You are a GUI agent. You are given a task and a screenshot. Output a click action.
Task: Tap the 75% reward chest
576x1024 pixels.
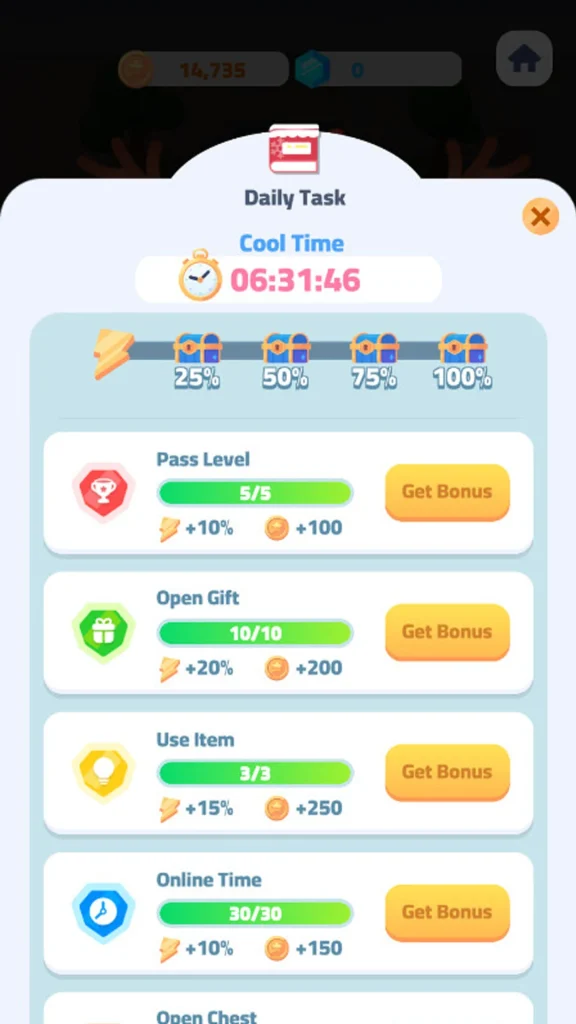[374, 348]
